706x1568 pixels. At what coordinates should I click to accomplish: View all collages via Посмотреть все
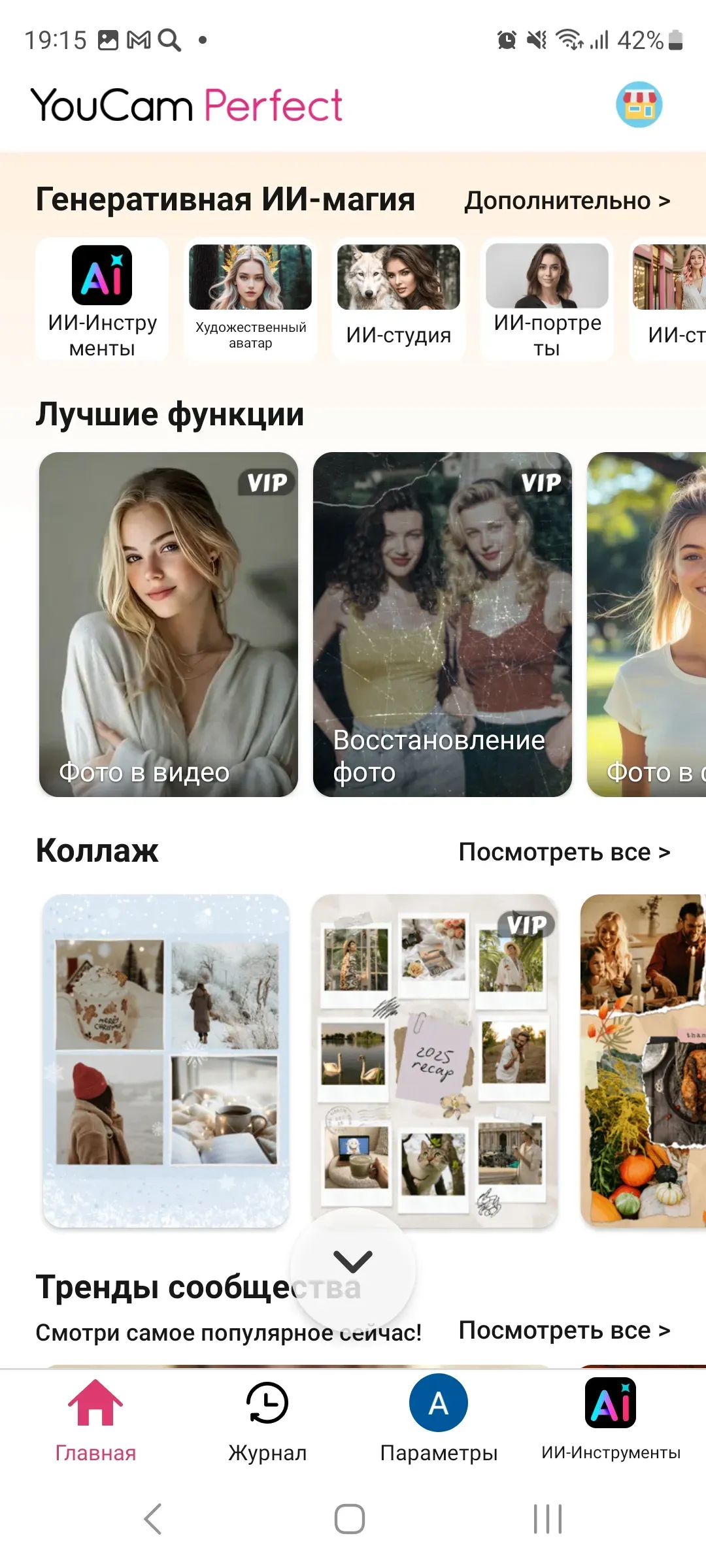click(x=564, y=852)
